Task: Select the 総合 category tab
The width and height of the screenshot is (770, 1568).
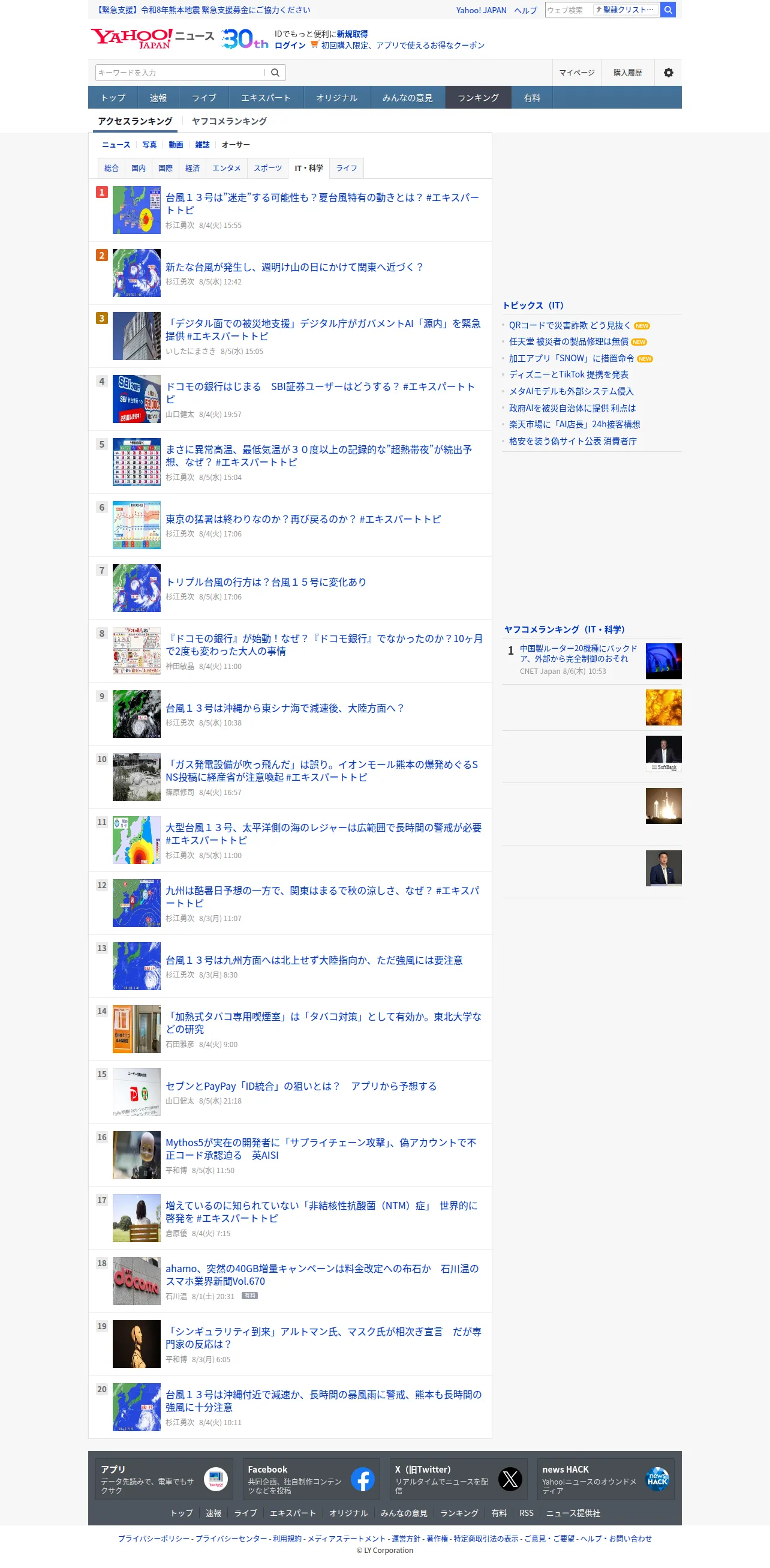Action: 112,168
